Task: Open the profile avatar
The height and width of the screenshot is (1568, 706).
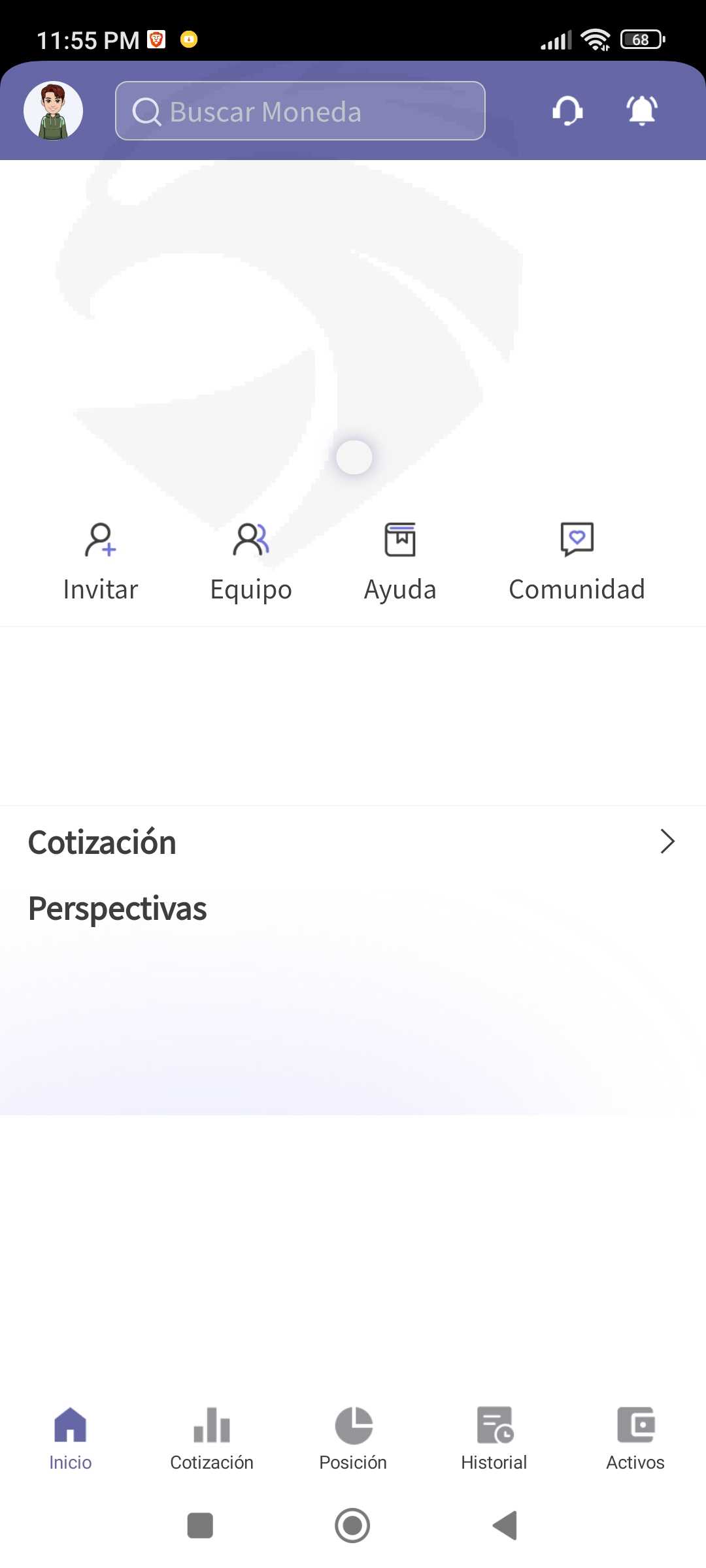Action: tap(53, 110)
